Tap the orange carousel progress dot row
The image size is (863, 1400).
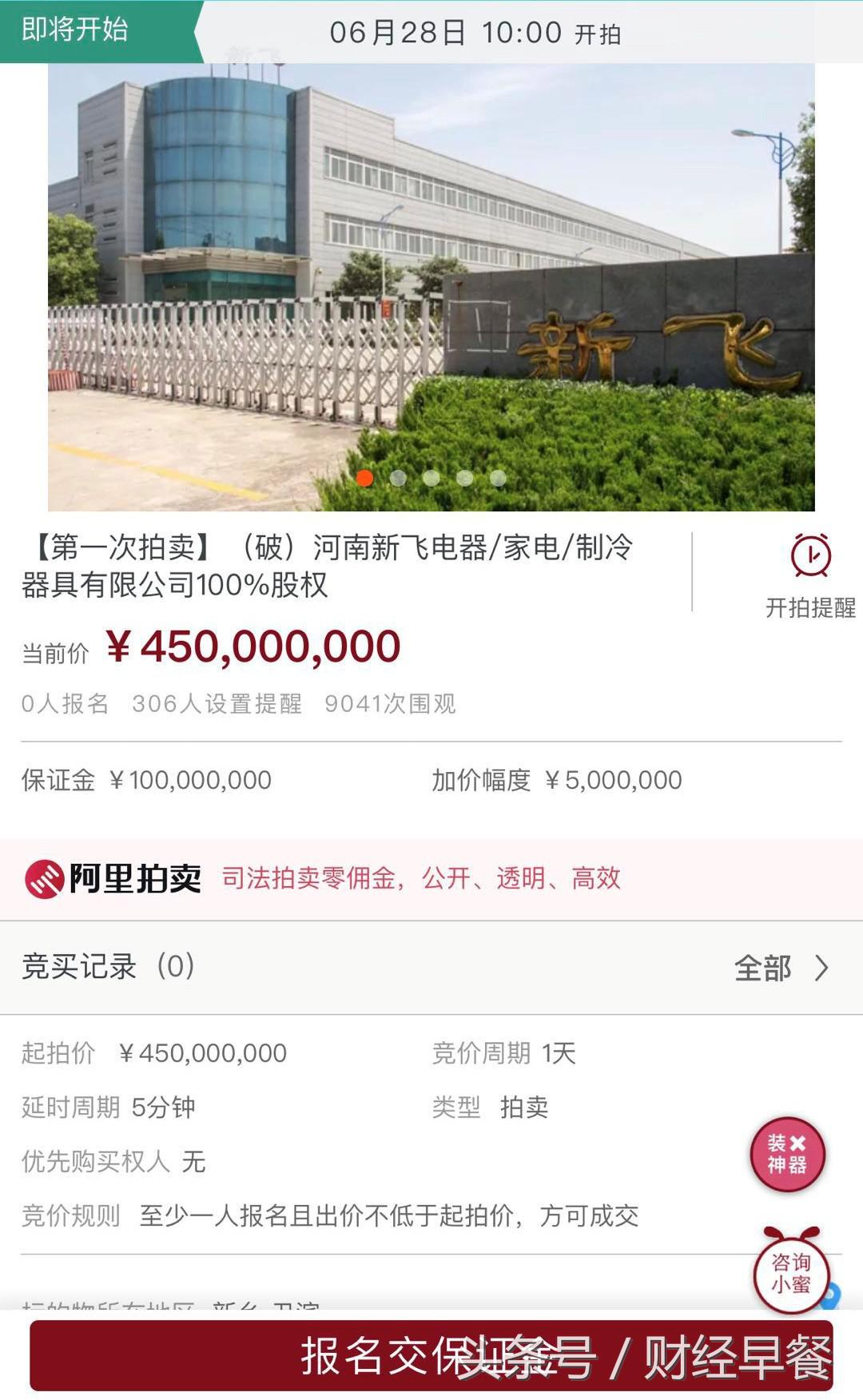[431, 477]
